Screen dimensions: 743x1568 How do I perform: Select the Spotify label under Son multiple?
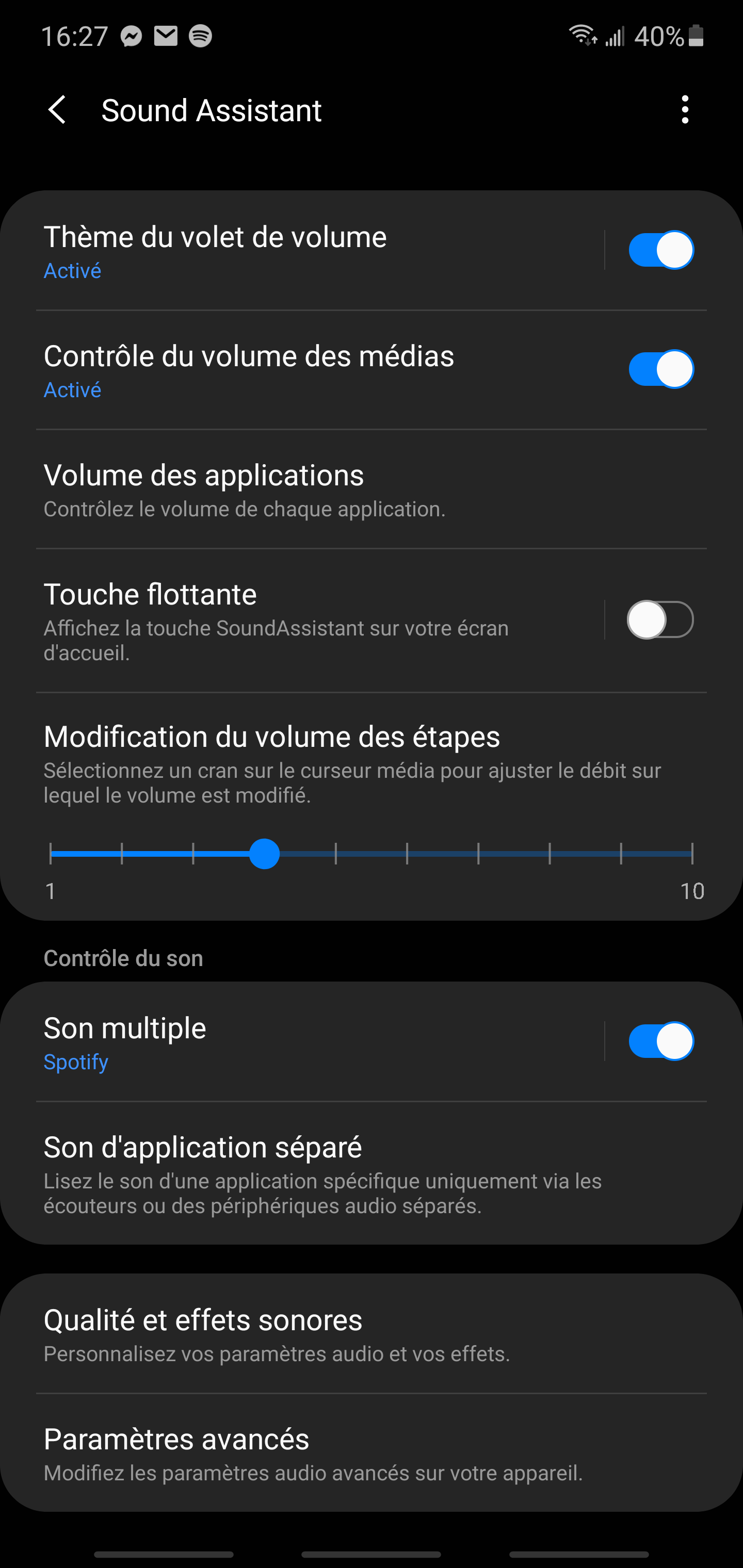75,1062
